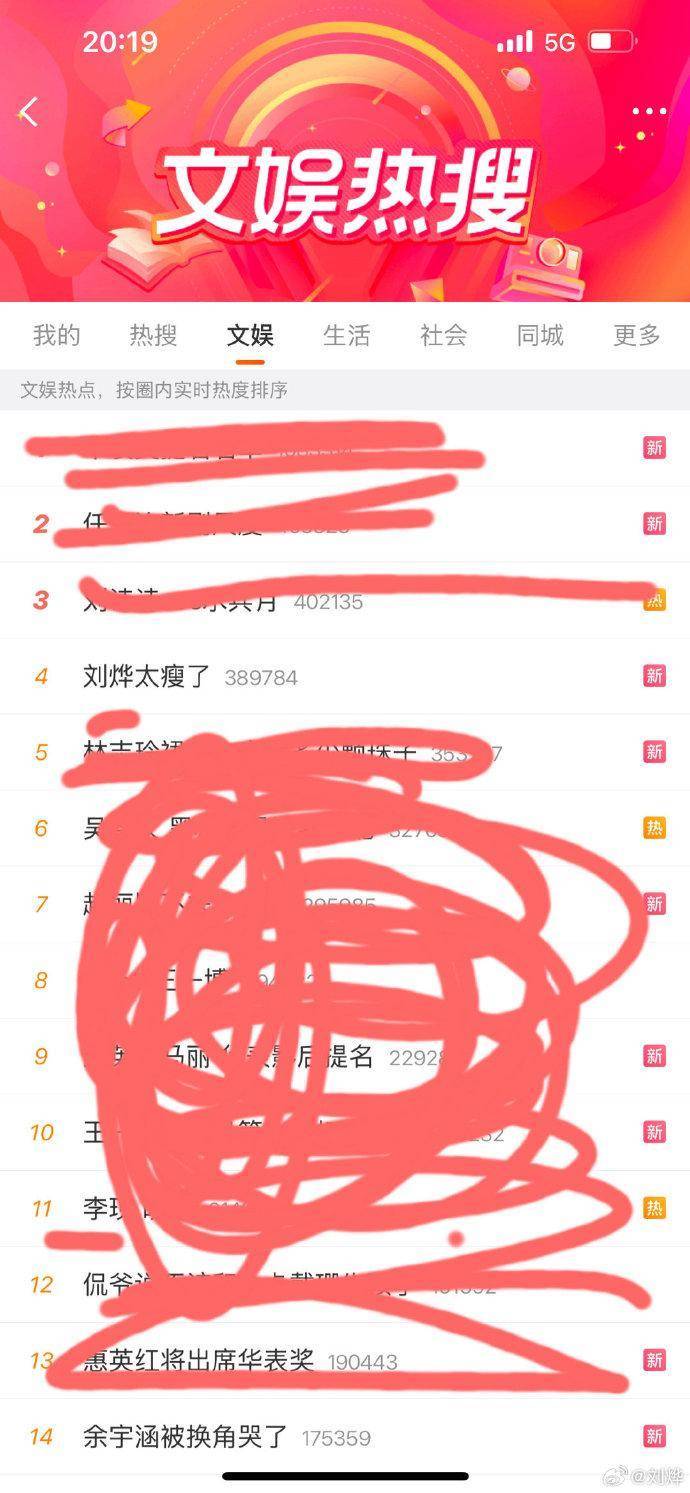Viewport: 690px width, 1493px height.
Task: Open the three-dot overflow menu
Action: (648, 112)
